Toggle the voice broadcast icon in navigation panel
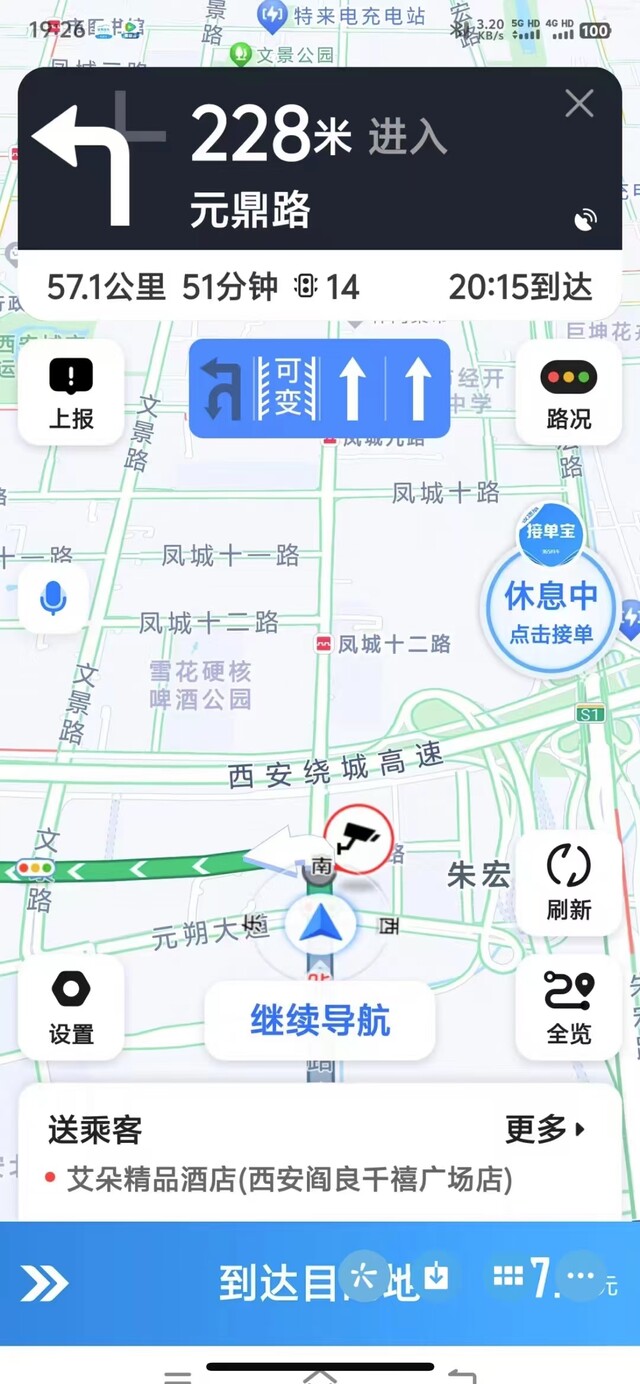This screenshot has height=1384, width=640. (x=587, y=220)
